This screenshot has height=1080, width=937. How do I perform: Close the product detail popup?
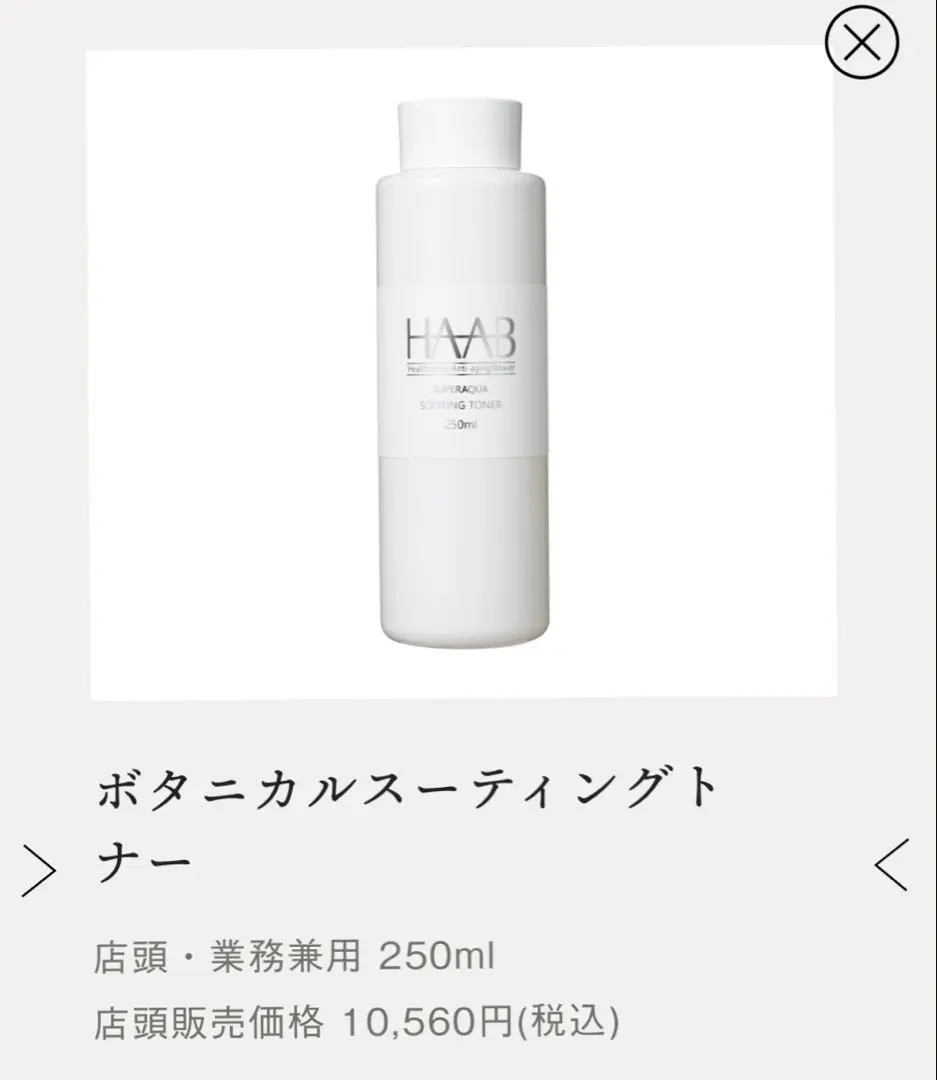click(861, 43)
